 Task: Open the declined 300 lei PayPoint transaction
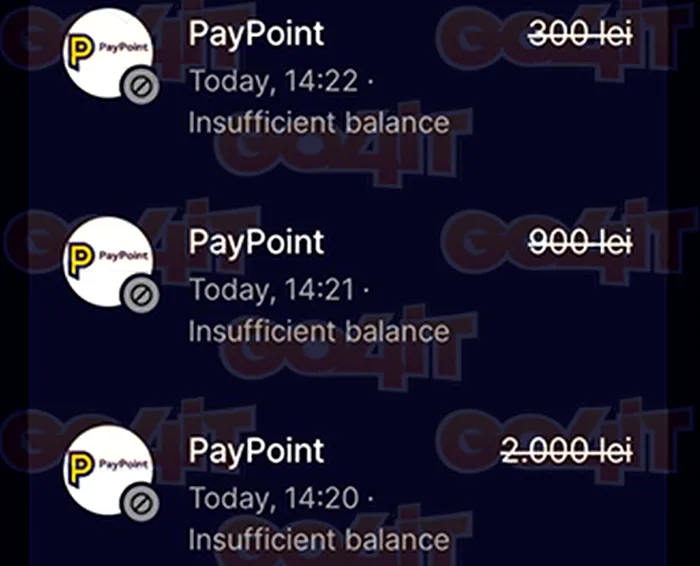[350, 78]
